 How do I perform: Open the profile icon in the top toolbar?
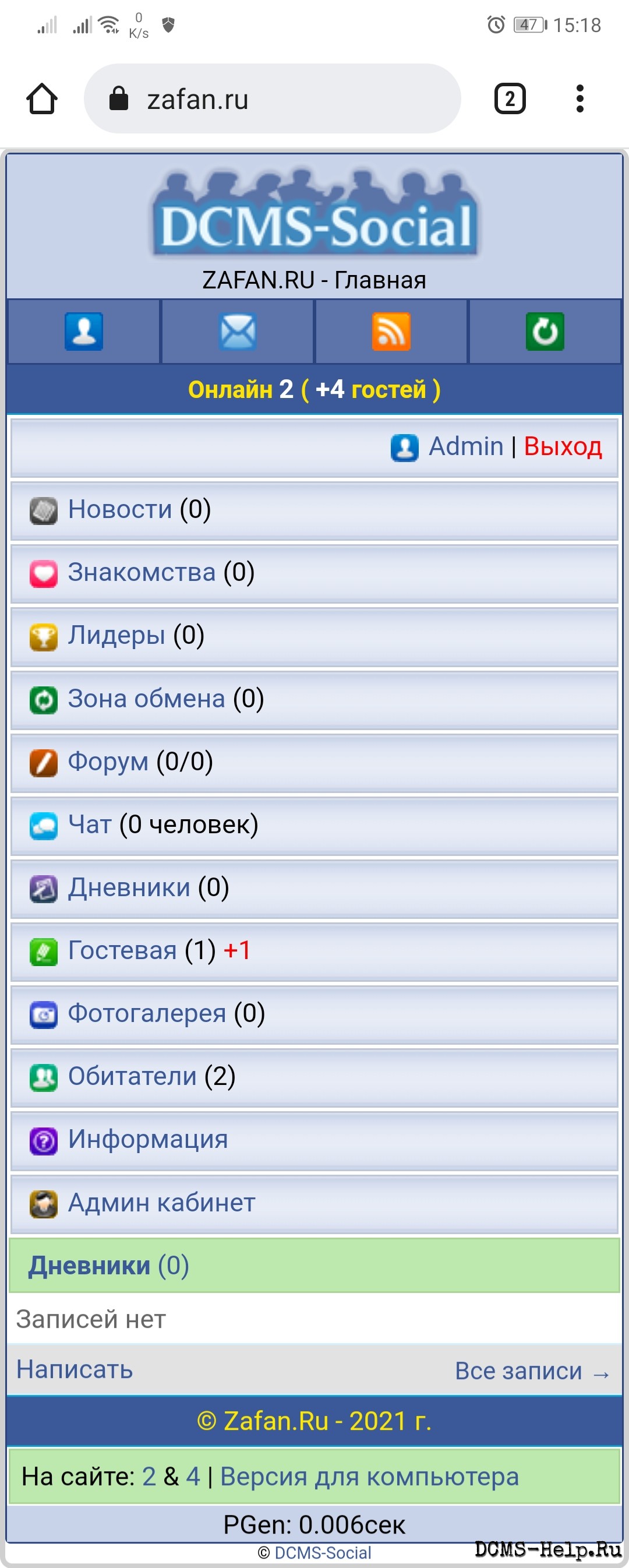tap(83, 332)
